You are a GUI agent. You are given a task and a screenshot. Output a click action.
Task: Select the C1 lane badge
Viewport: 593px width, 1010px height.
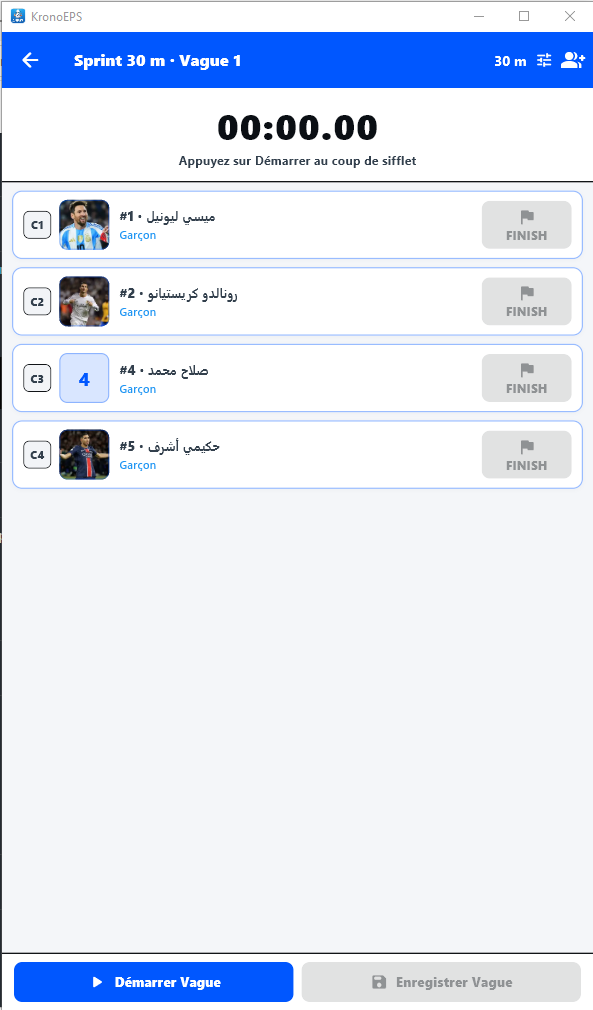coord(37,225)
